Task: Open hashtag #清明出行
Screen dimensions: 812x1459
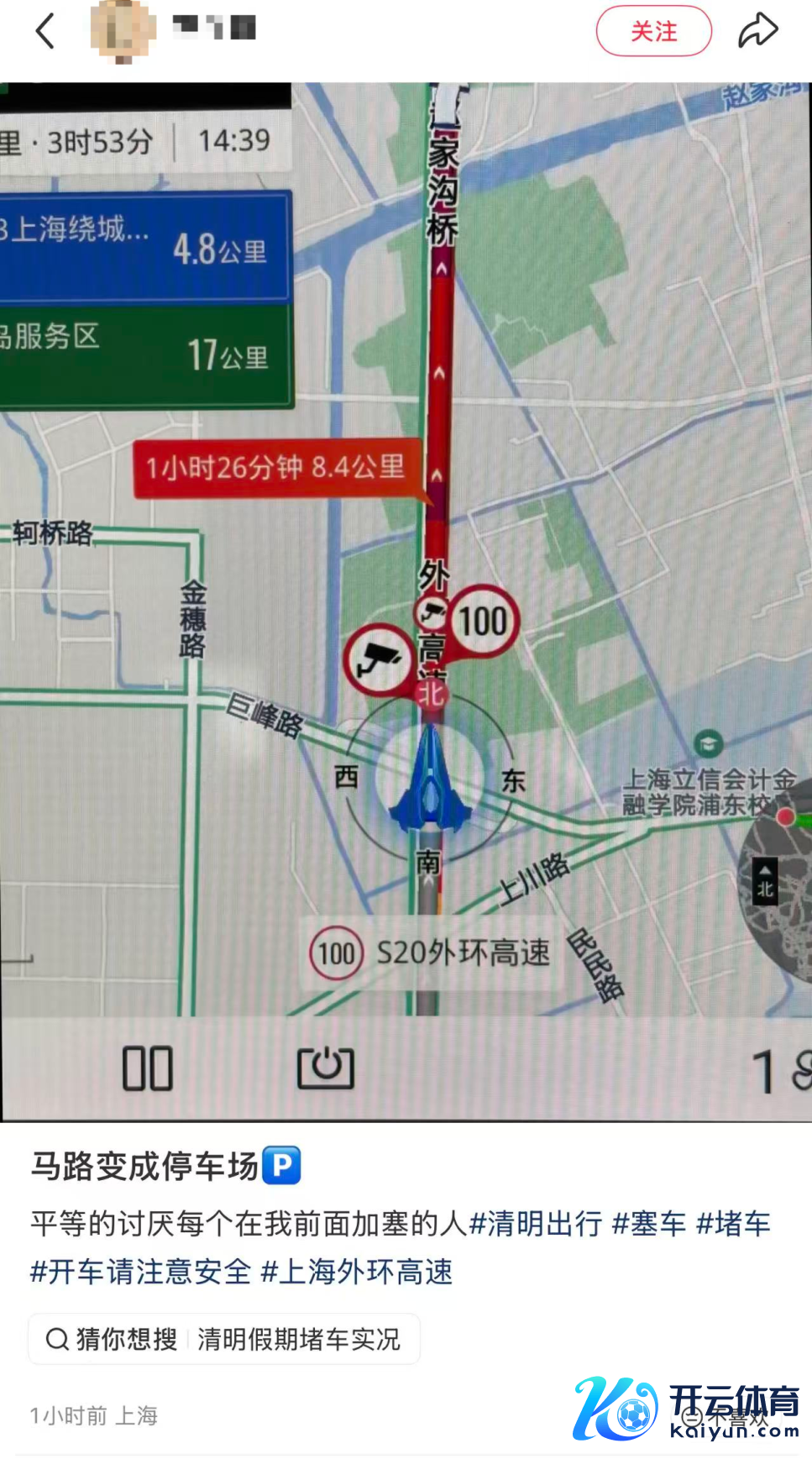Action: click(536, 1224)
